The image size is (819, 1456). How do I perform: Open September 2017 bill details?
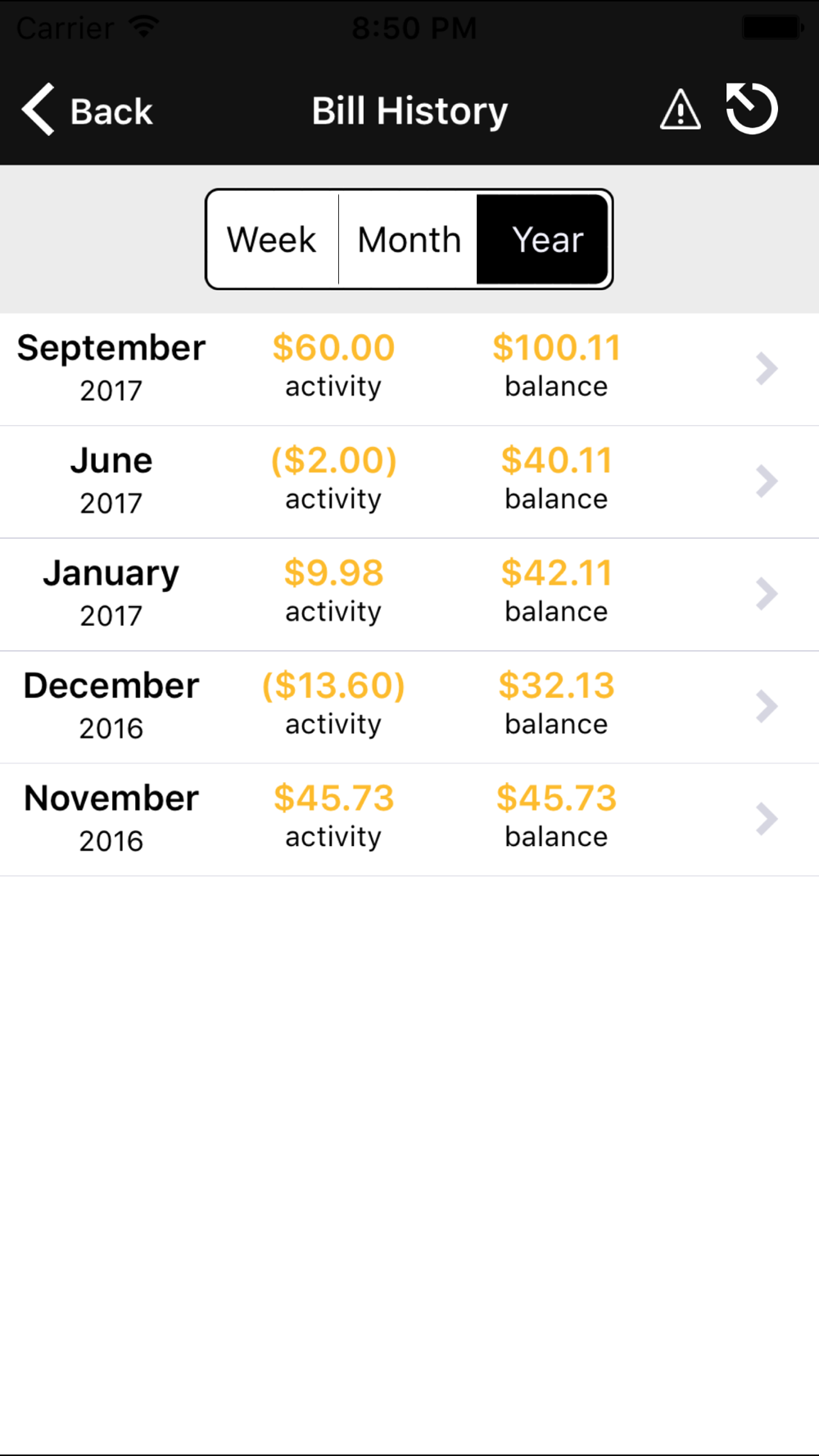coord(409,369)
